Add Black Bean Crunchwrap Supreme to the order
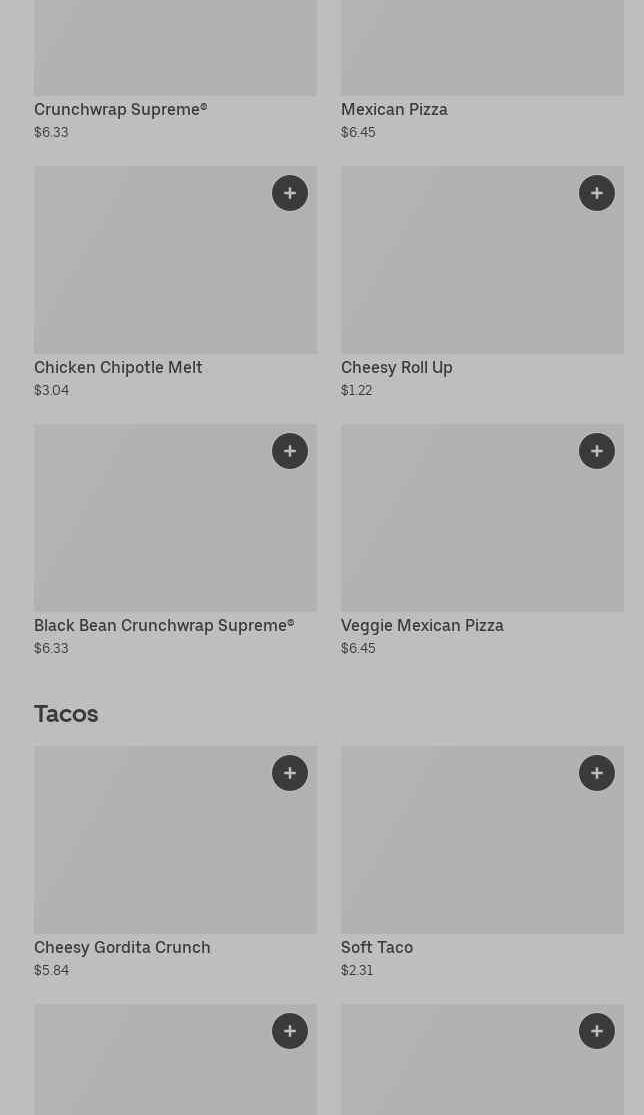Image resolution: width=644 pixels, height=1115 pixels. 290,451
